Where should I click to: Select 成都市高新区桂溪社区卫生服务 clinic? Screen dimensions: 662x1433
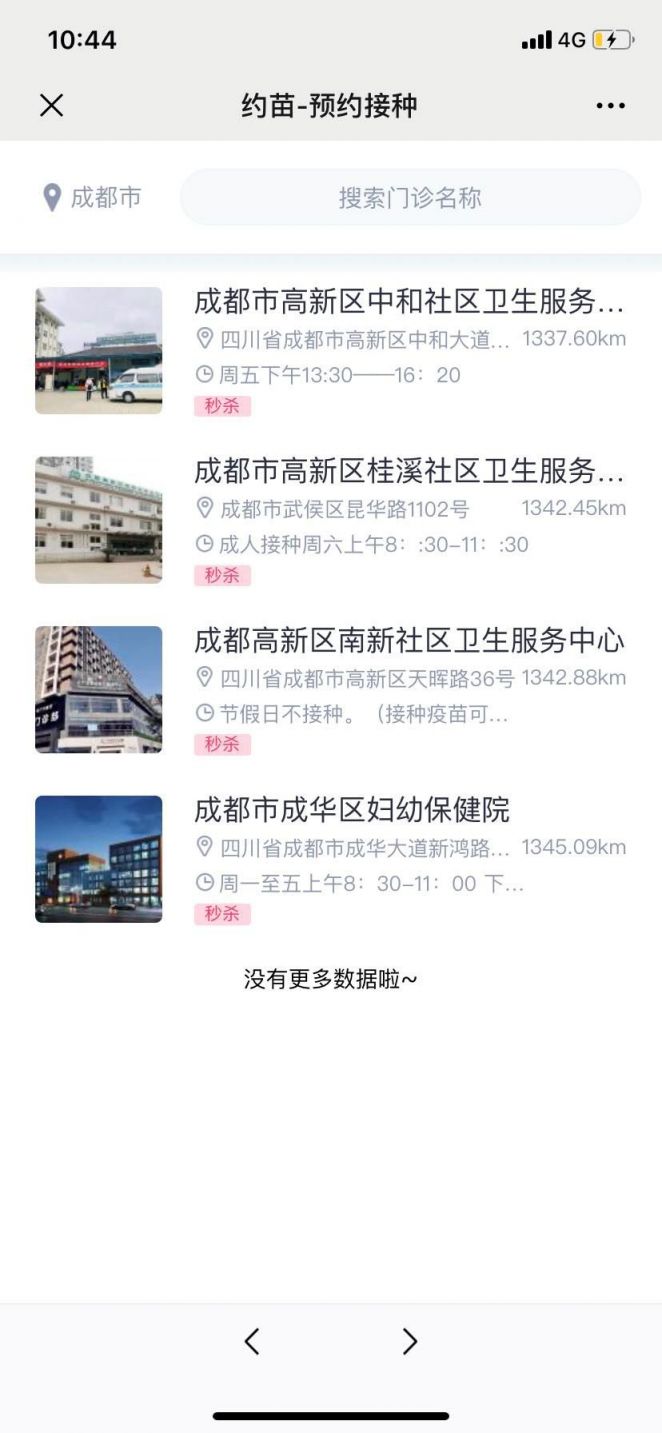409,471
